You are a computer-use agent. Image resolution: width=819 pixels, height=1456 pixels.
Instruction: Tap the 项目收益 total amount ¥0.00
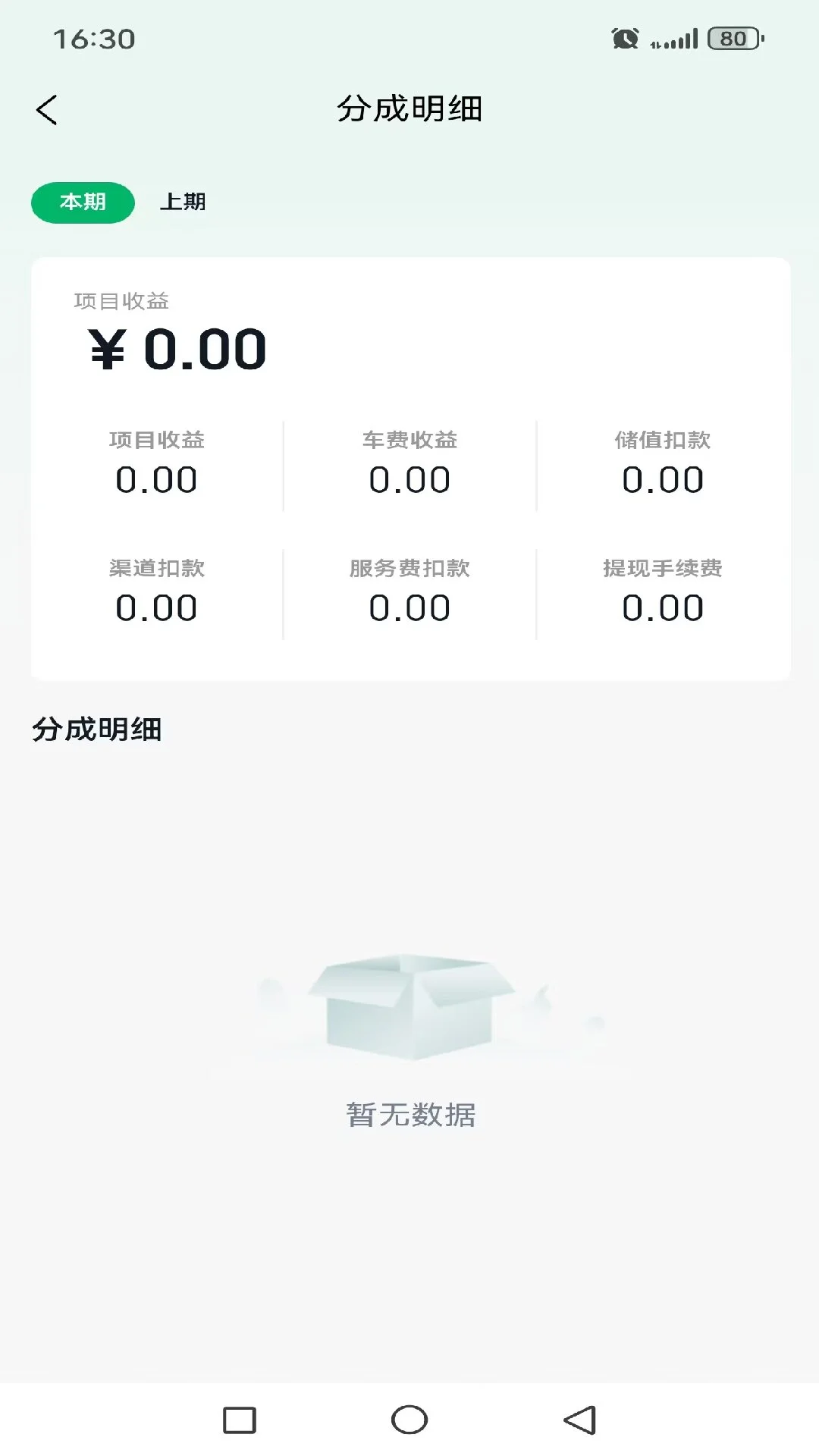click(x=176, y=348)
